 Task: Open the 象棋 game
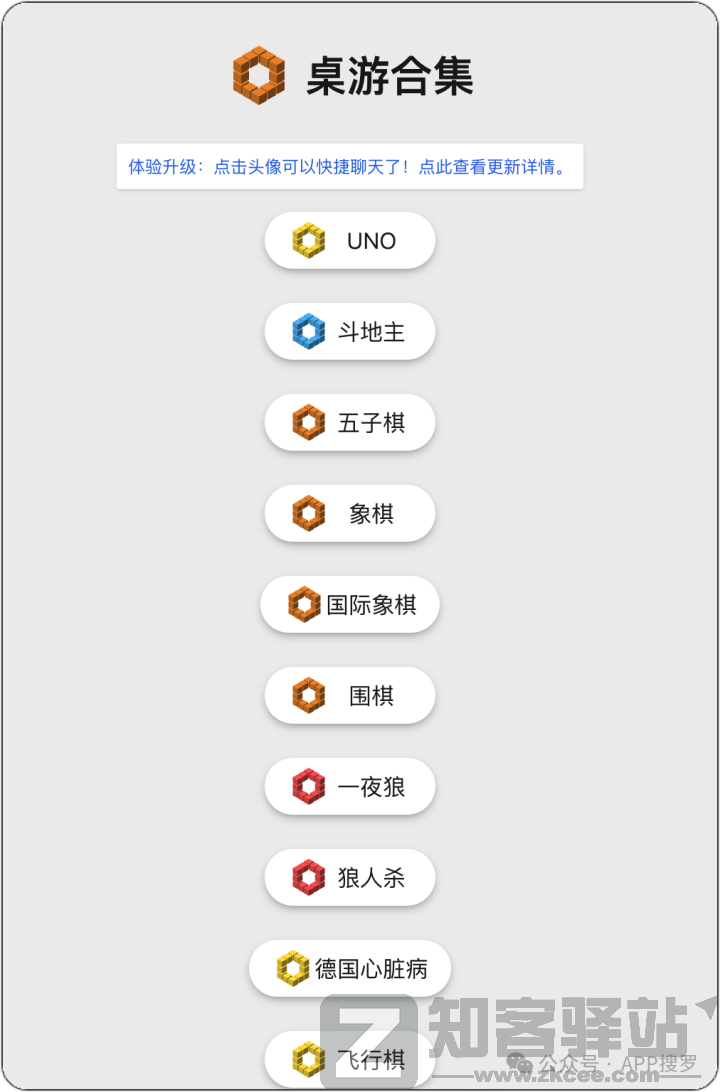[349, 513]
